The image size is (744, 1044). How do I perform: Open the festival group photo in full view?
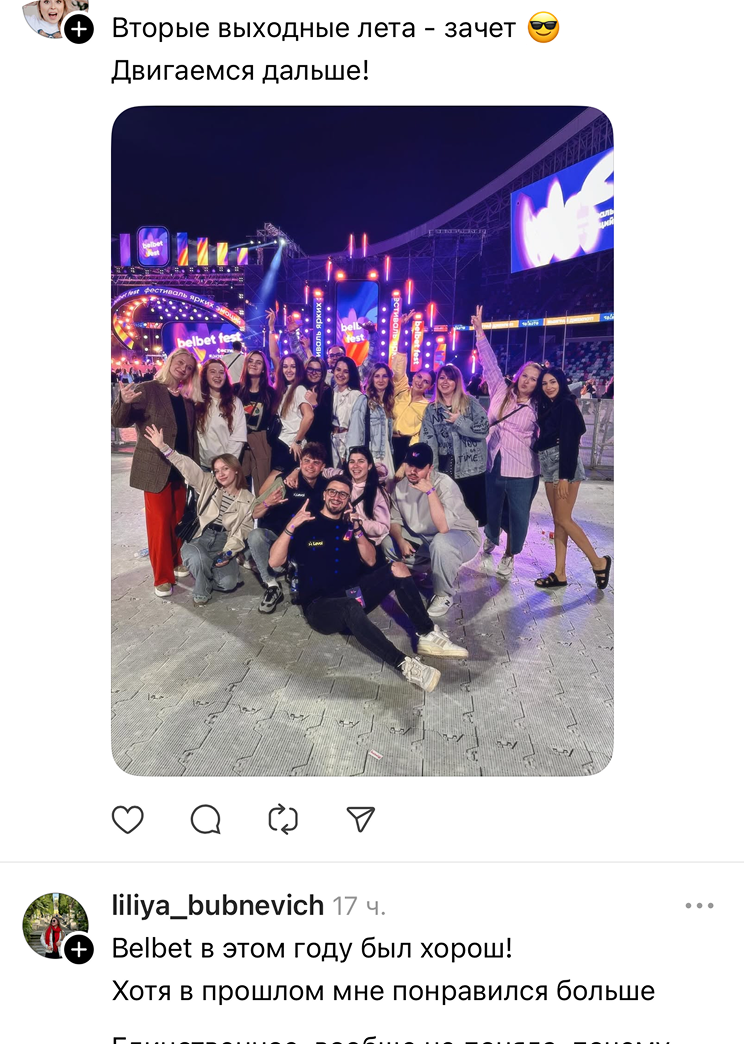pyautogui.click(x=362, y=440)
